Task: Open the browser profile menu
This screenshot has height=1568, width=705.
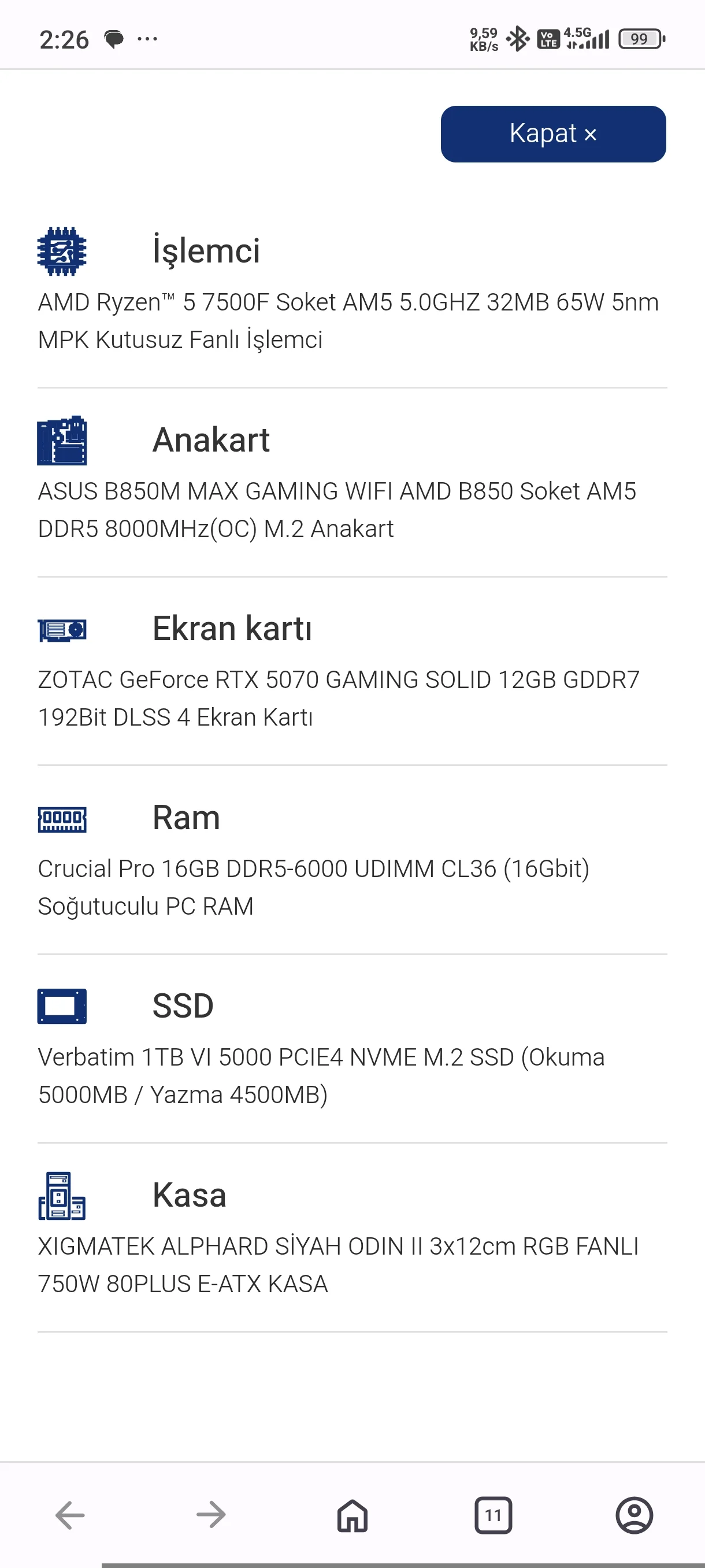Action: pos(634,1514)
